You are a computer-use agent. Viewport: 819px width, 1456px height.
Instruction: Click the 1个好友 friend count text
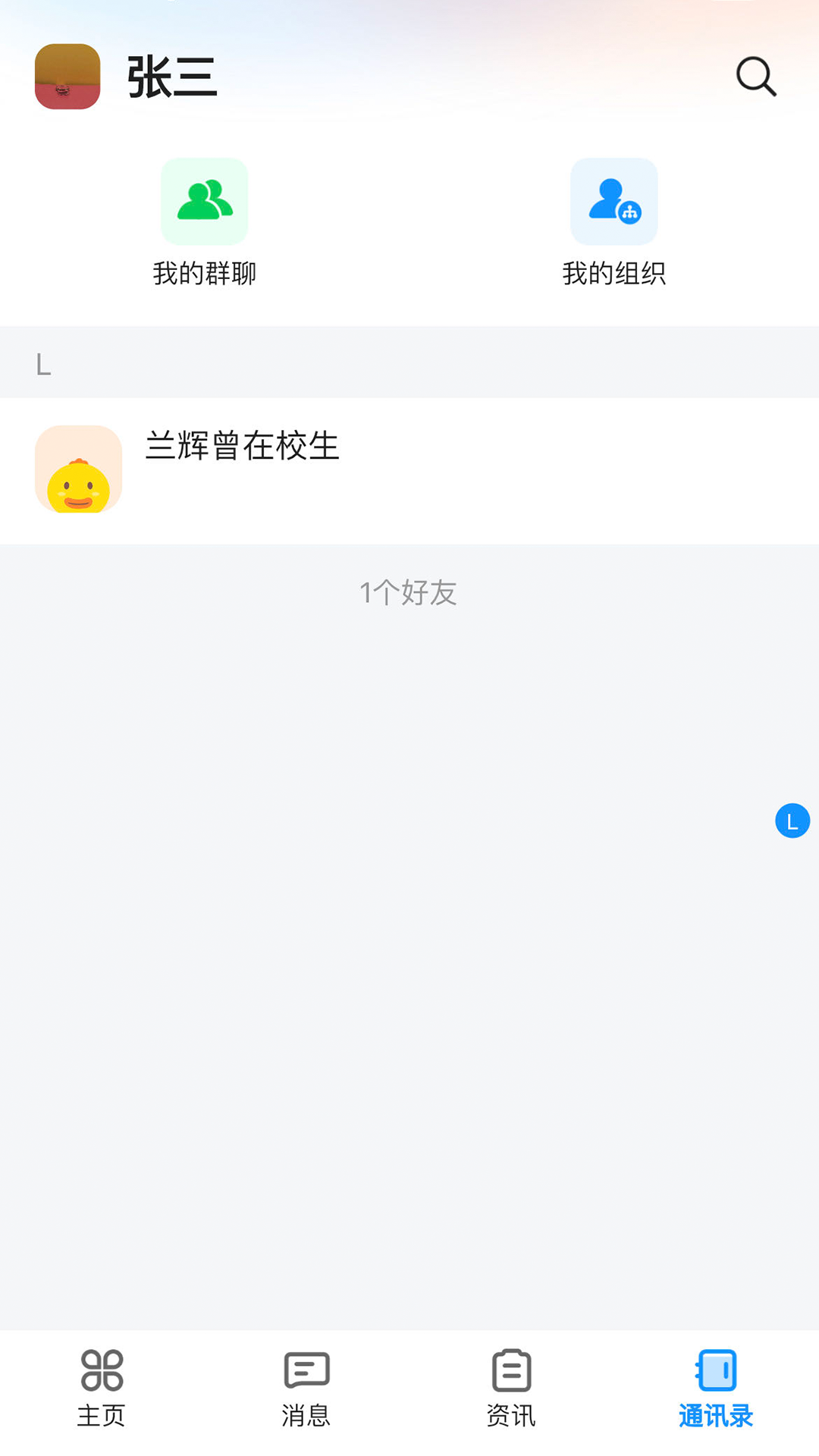409,594
